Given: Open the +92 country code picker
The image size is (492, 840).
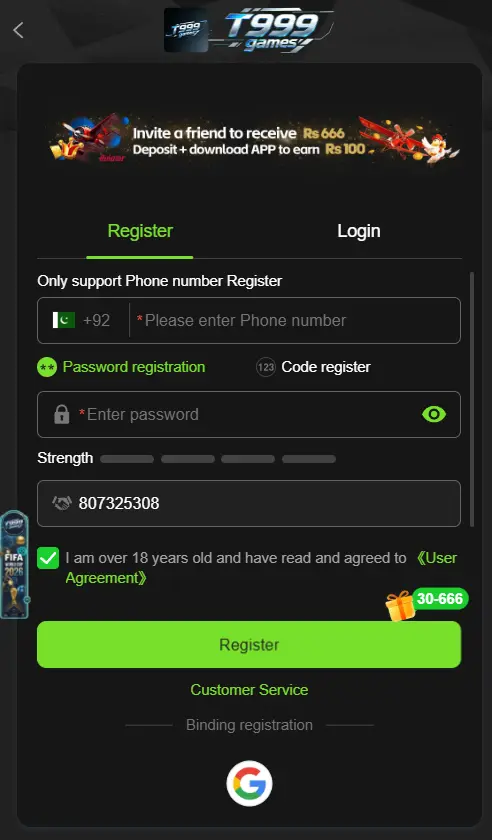Looking at the screenshot, I should tap(82, 320).
